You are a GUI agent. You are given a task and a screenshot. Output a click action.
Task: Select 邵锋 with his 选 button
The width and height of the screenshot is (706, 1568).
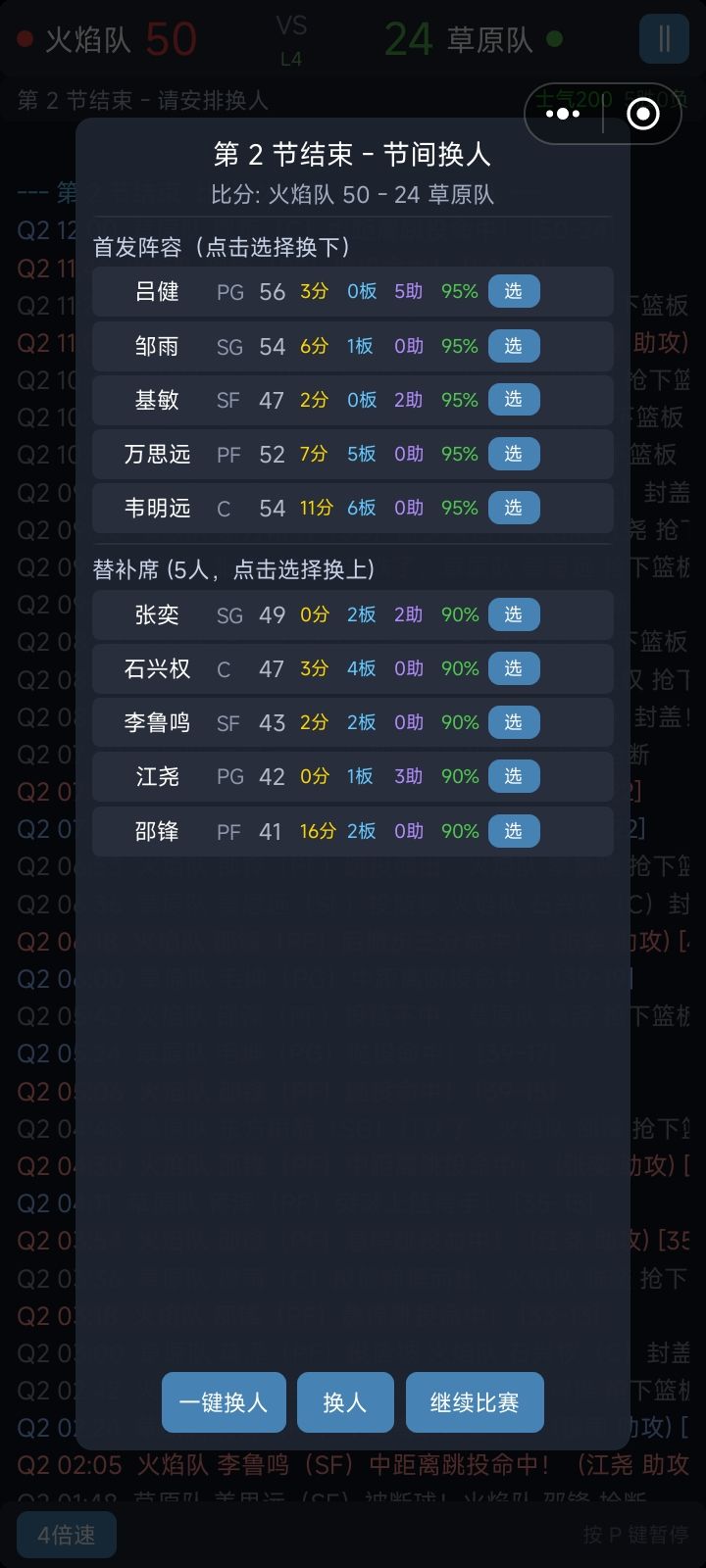click(x=514, y=830)
